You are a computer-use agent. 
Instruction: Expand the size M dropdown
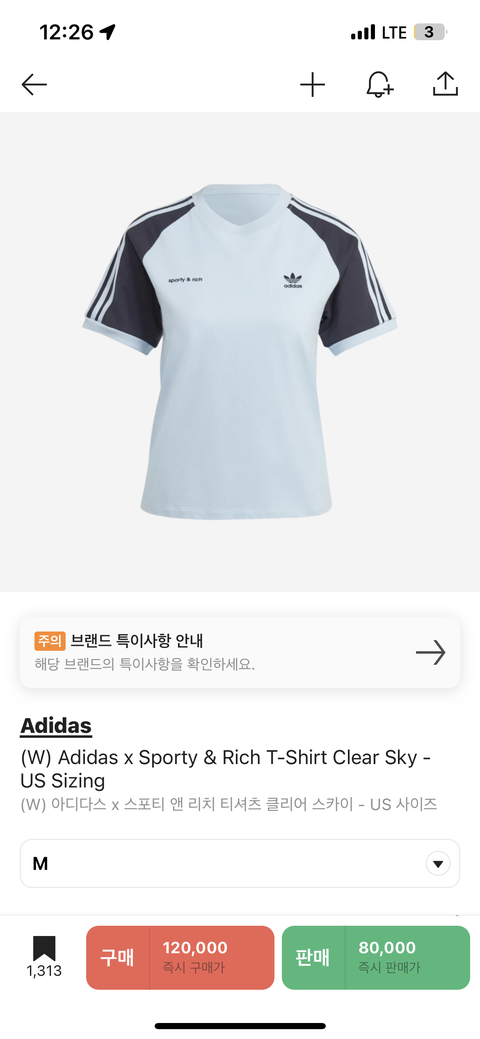(240, 863)
